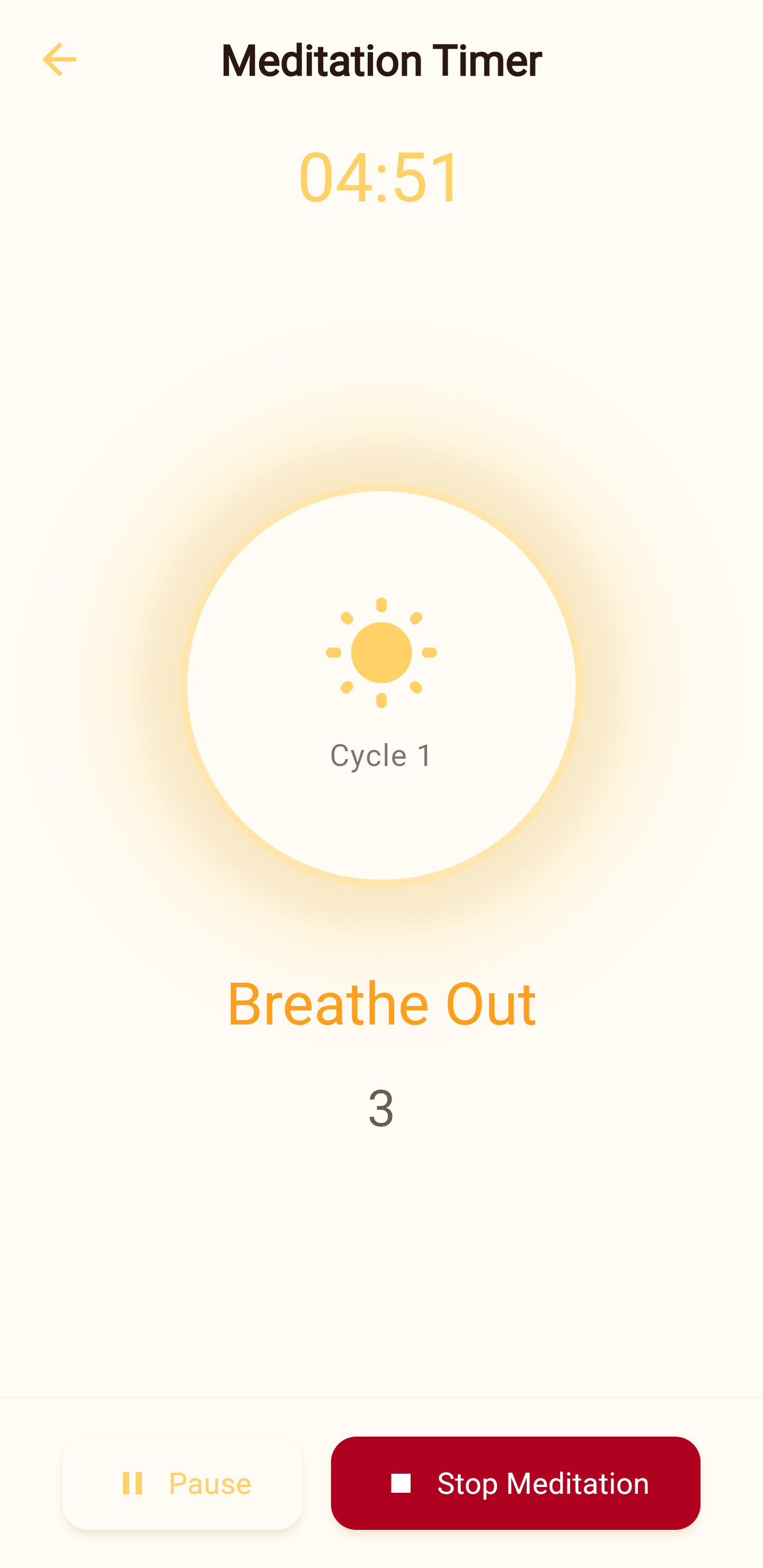
Task: Click the pause bars icon on Pause button
Action: [133, 1483]
